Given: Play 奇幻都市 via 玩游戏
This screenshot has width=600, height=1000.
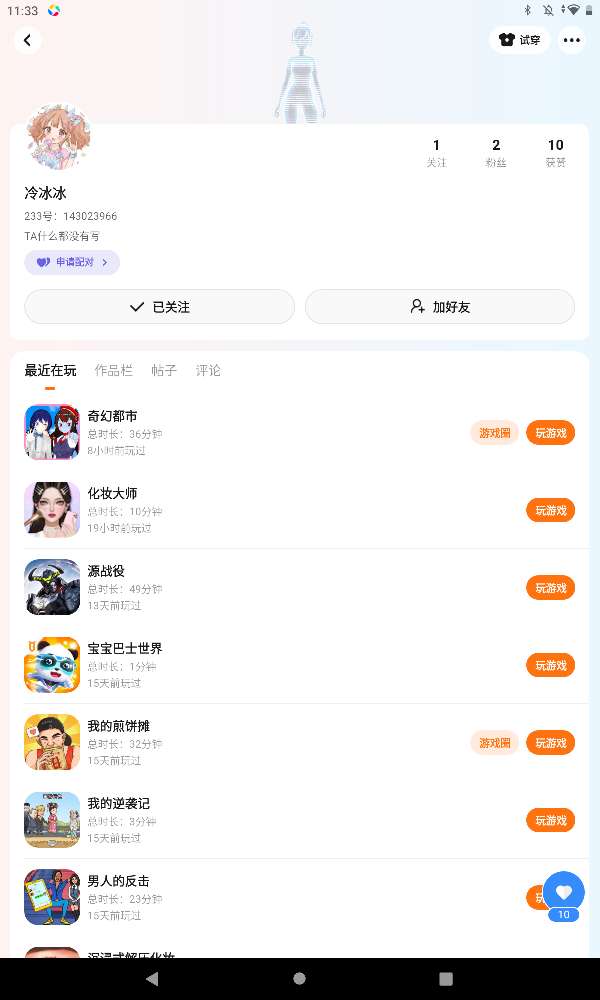Looking at the screenshot, I should 550,433.
